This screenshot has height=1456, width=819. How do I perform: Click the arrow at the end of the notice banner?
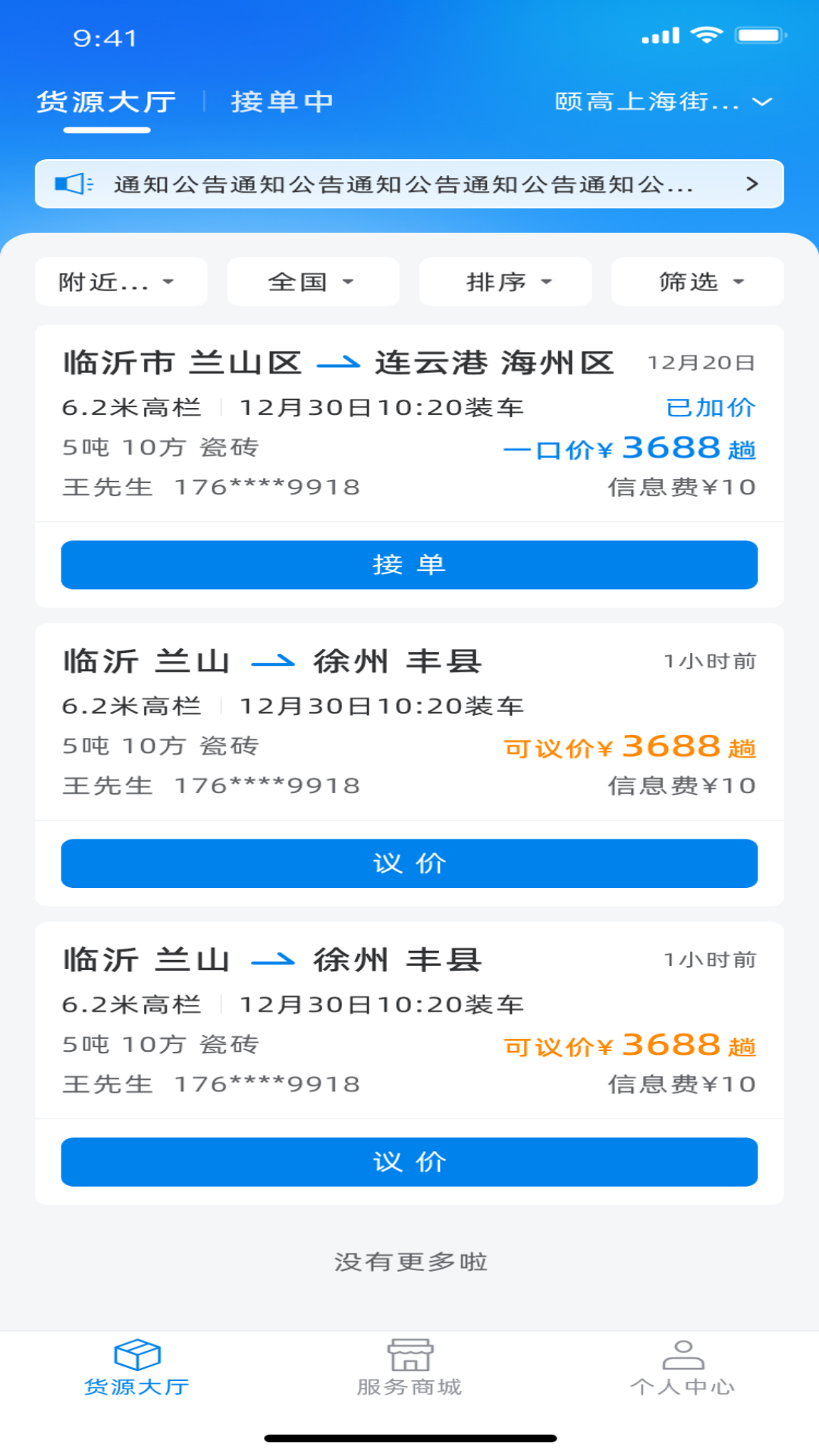[x=753, y=183]
